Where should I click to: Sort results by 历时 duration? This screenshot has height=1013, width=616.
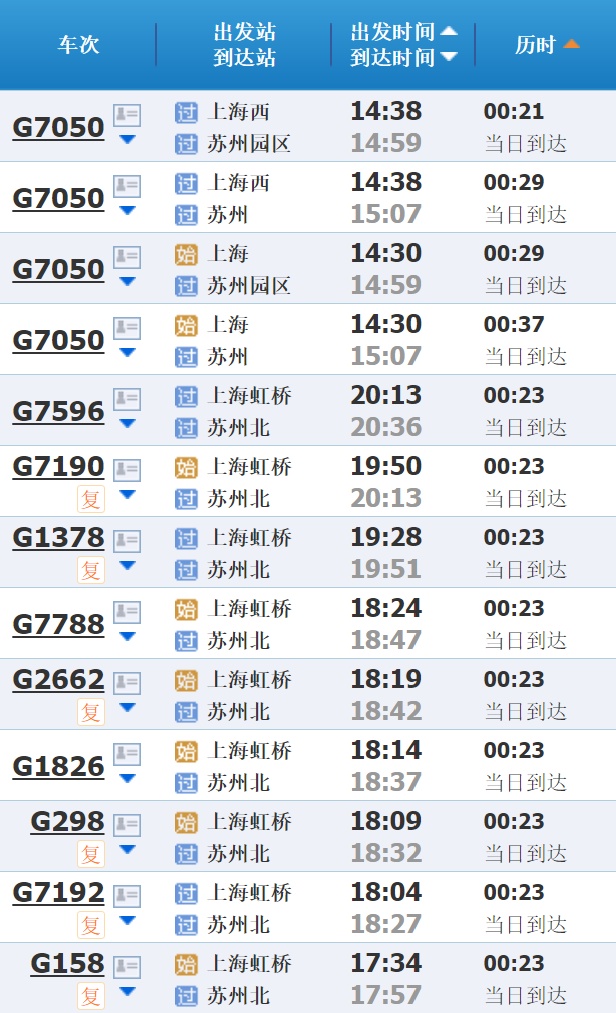pos(547,45)
